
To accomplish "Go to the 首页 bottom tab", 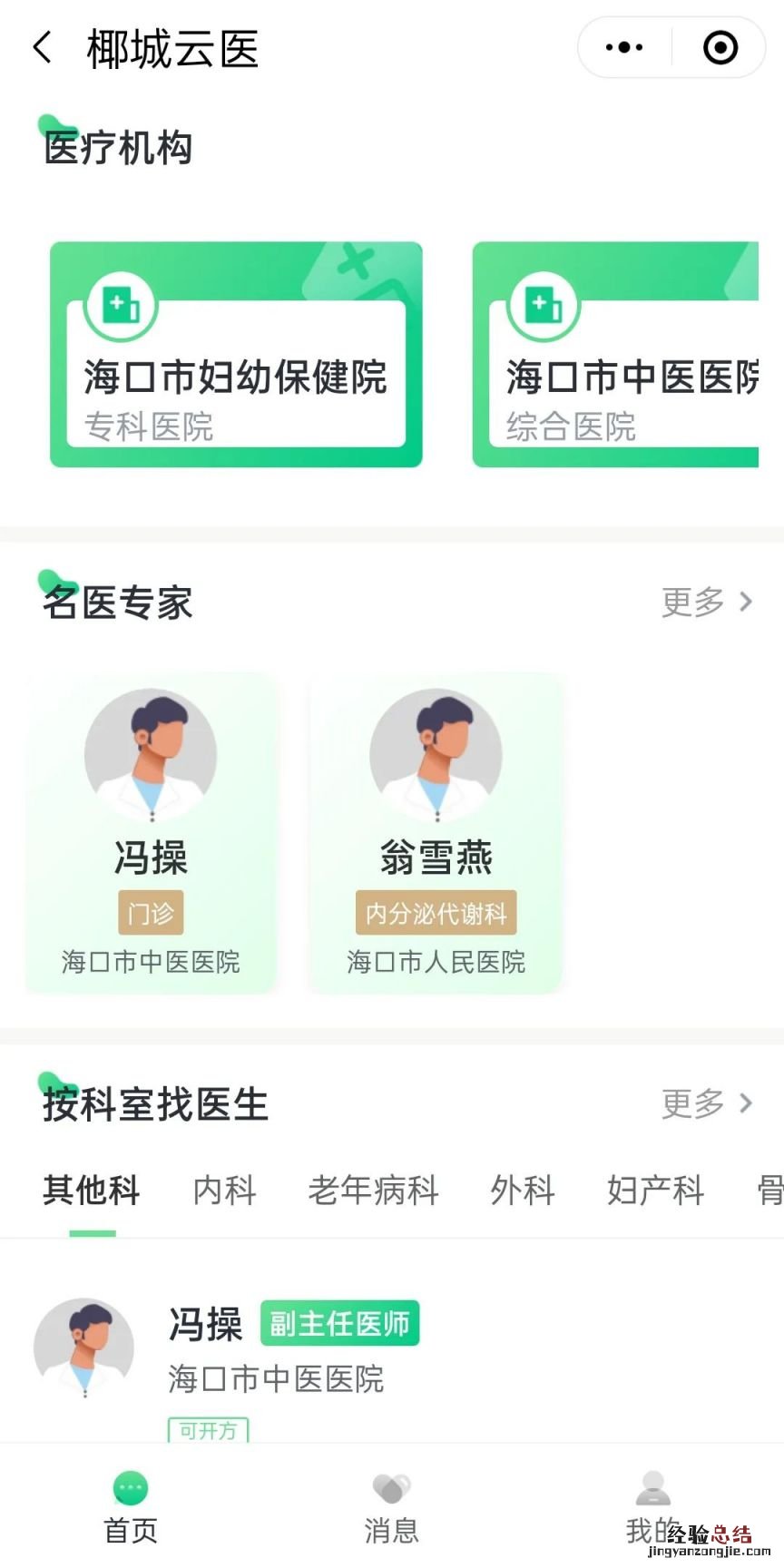I will pos(131,1508).
